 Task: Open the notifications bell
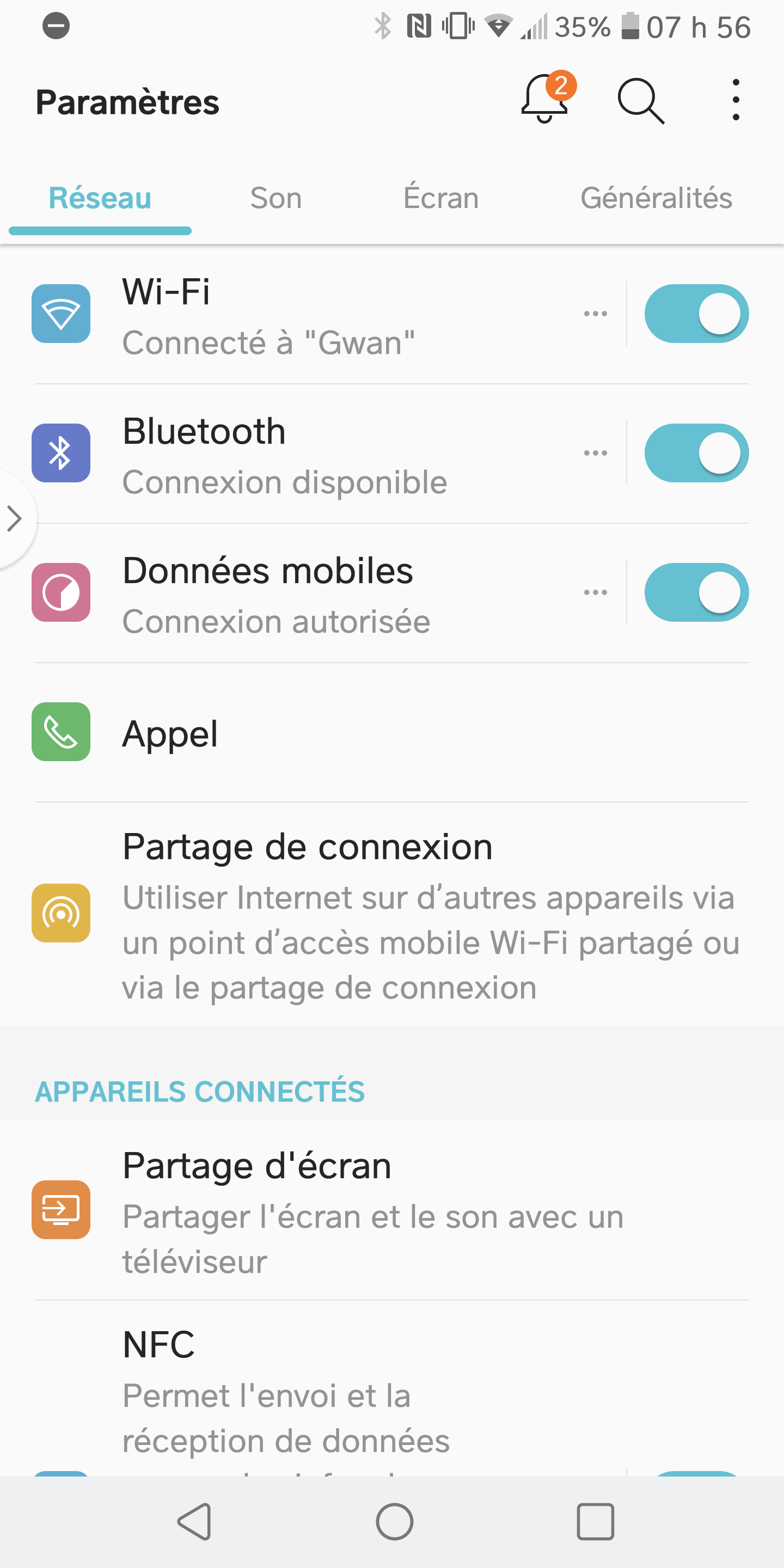(545, 100)
